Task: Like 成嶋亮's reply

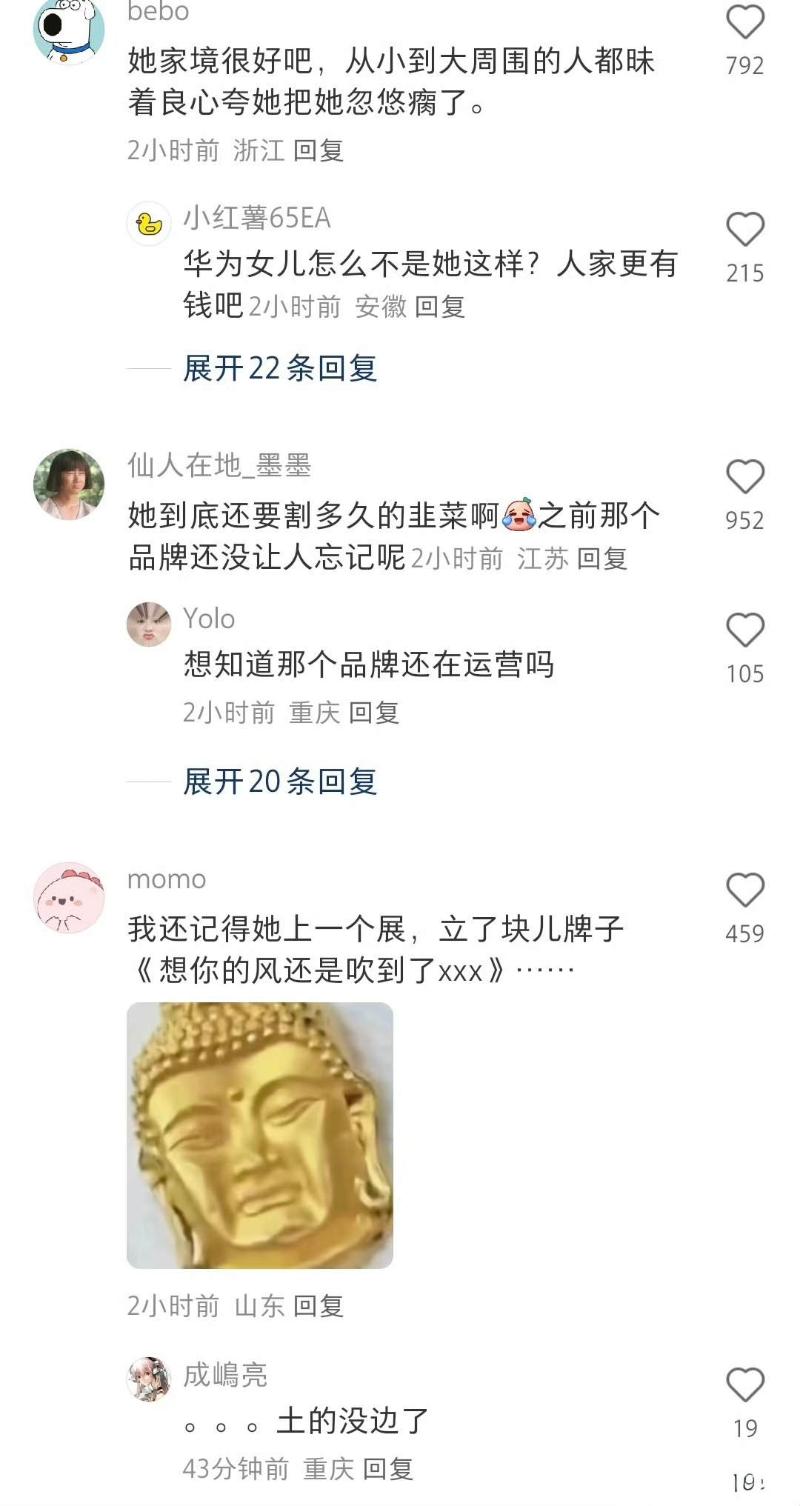Action: click(x=745, y=1385)
